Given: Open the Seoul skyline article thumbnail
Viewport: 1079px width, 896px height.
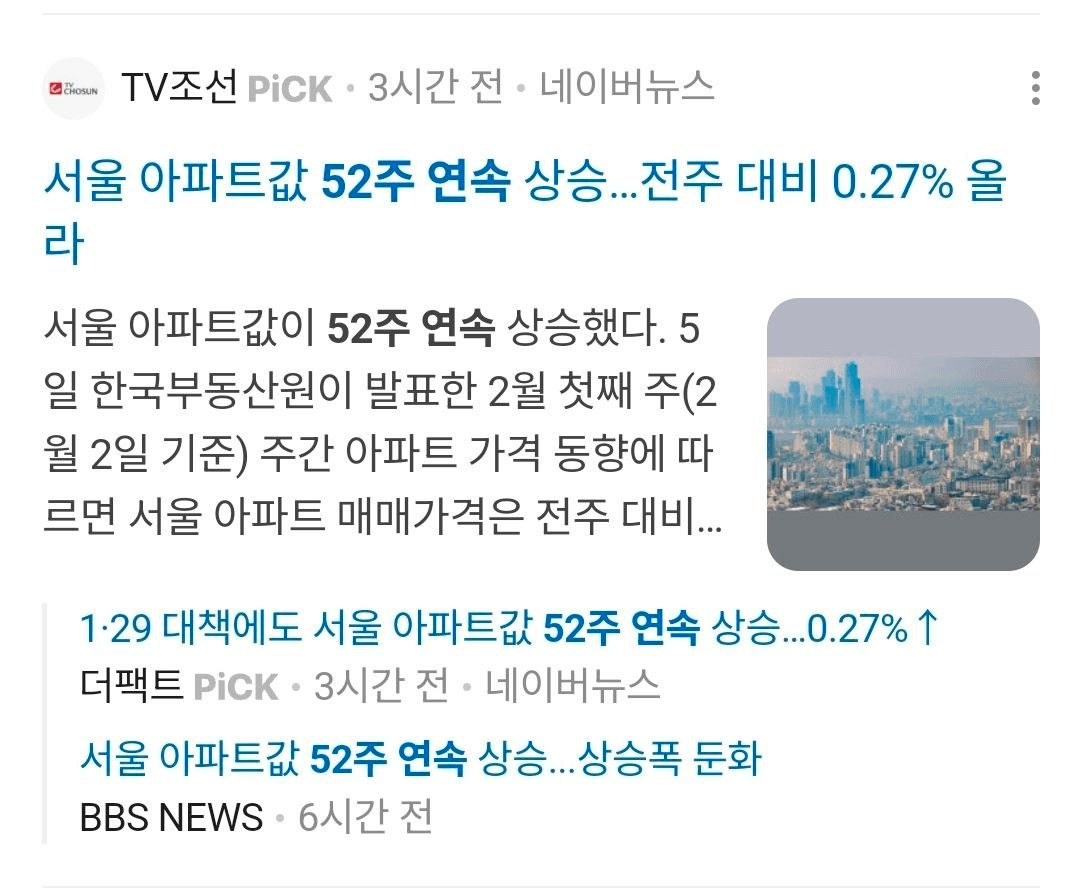Looking at the screenshot, I should pyautogui.click(x=903, y=434).
